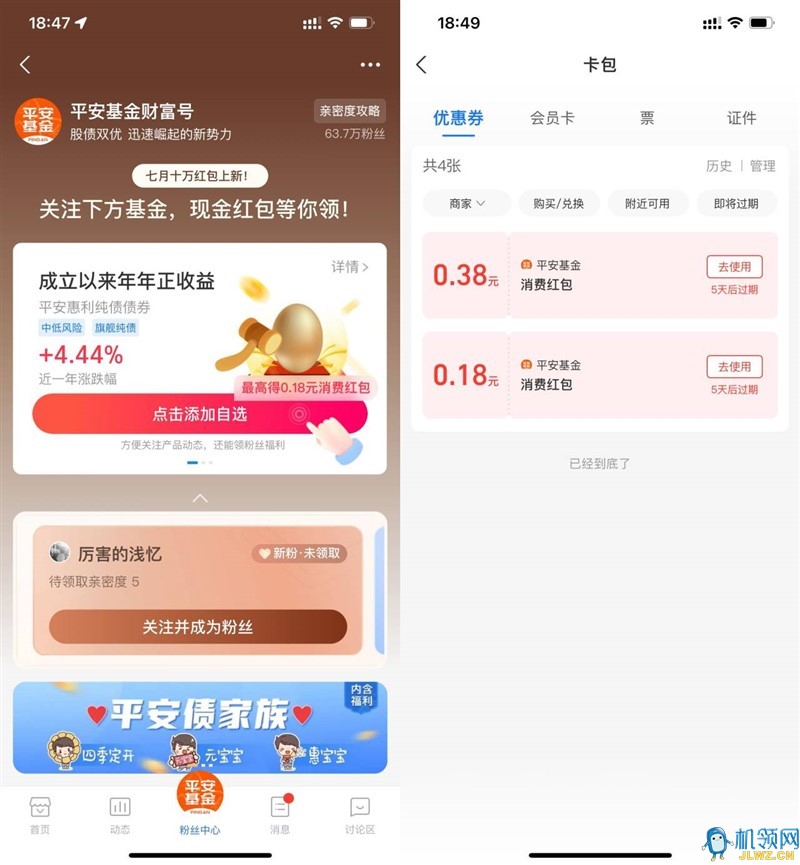Switch to the 首页 tab
800x865 pixels.
[39, 815]
